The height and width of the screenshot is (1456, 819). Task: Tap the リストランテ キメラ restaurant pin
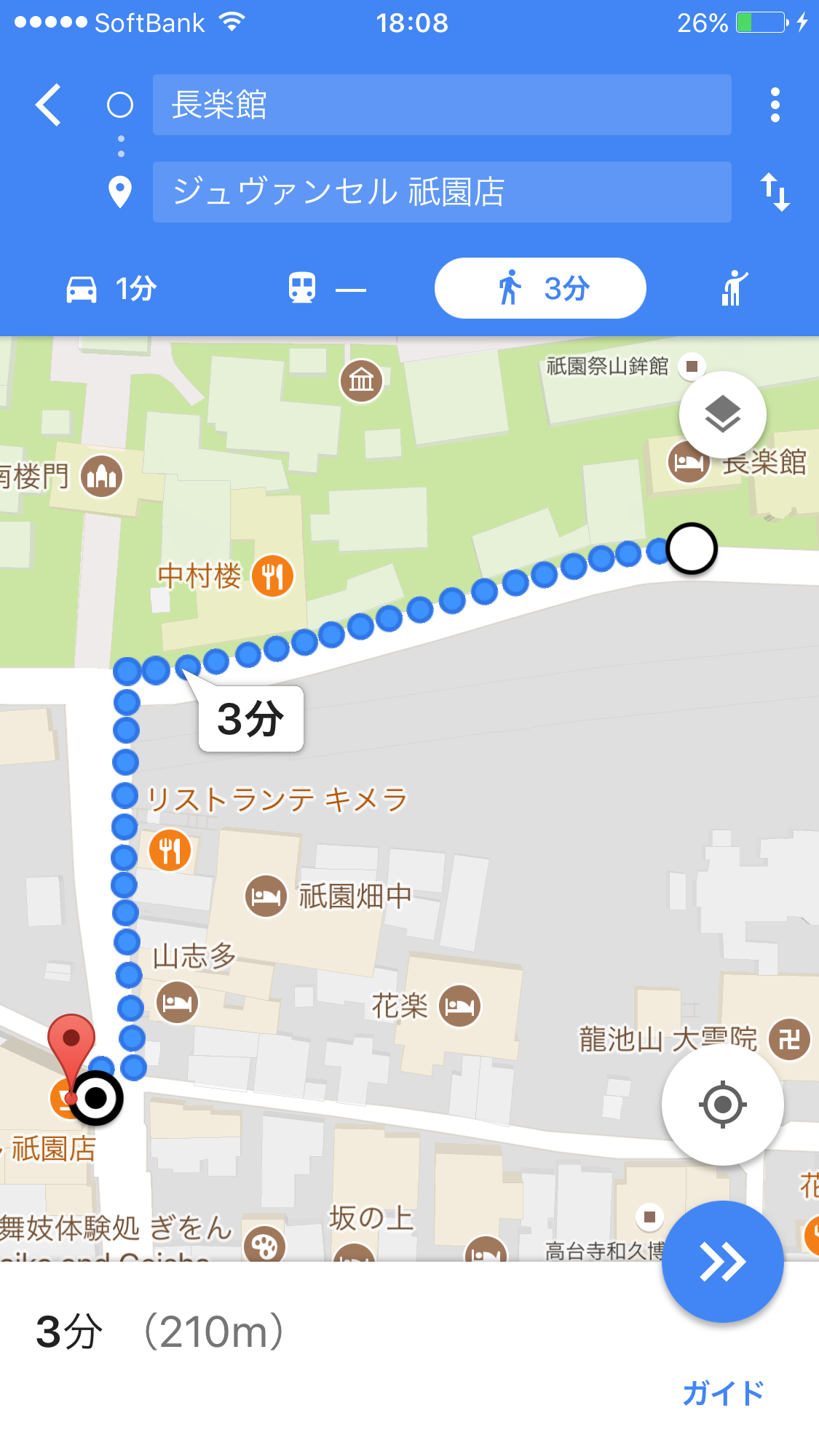[x=170, y=850]
